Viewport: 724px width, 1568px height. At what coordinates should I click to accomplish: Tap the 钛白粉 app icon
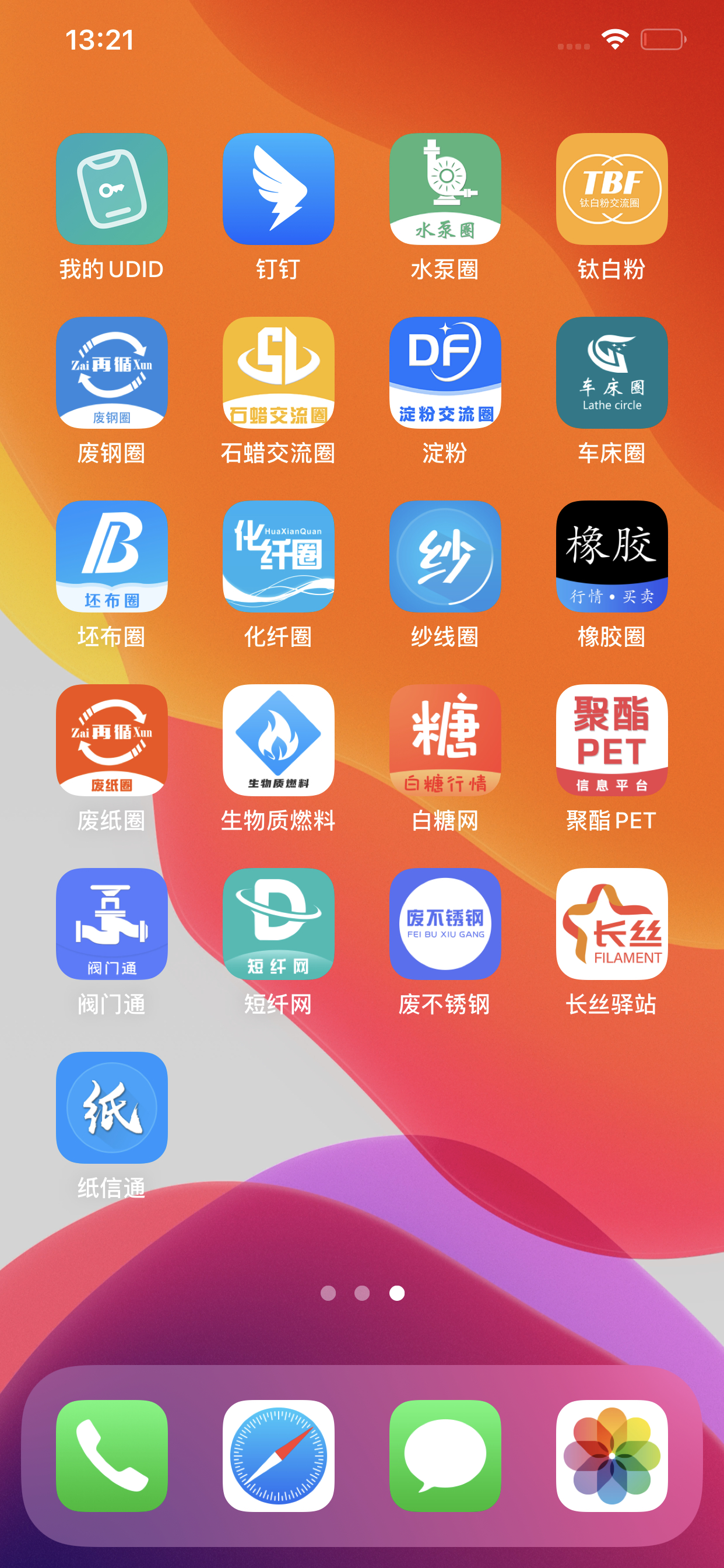611,188
